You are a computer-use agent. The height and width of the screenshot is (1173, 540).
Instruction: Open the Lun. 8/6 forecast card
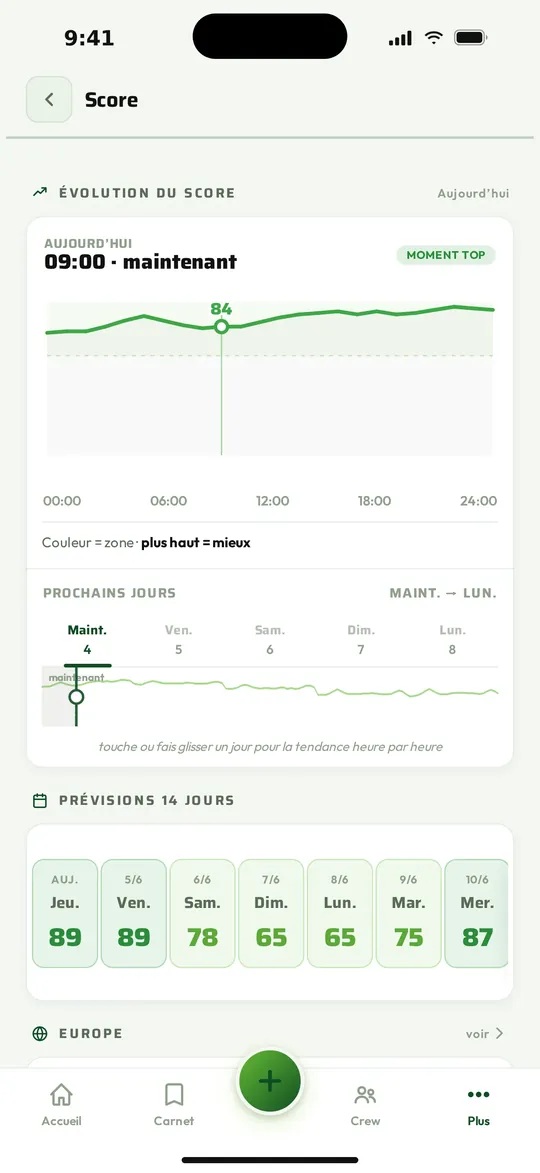tap(340, 913)
